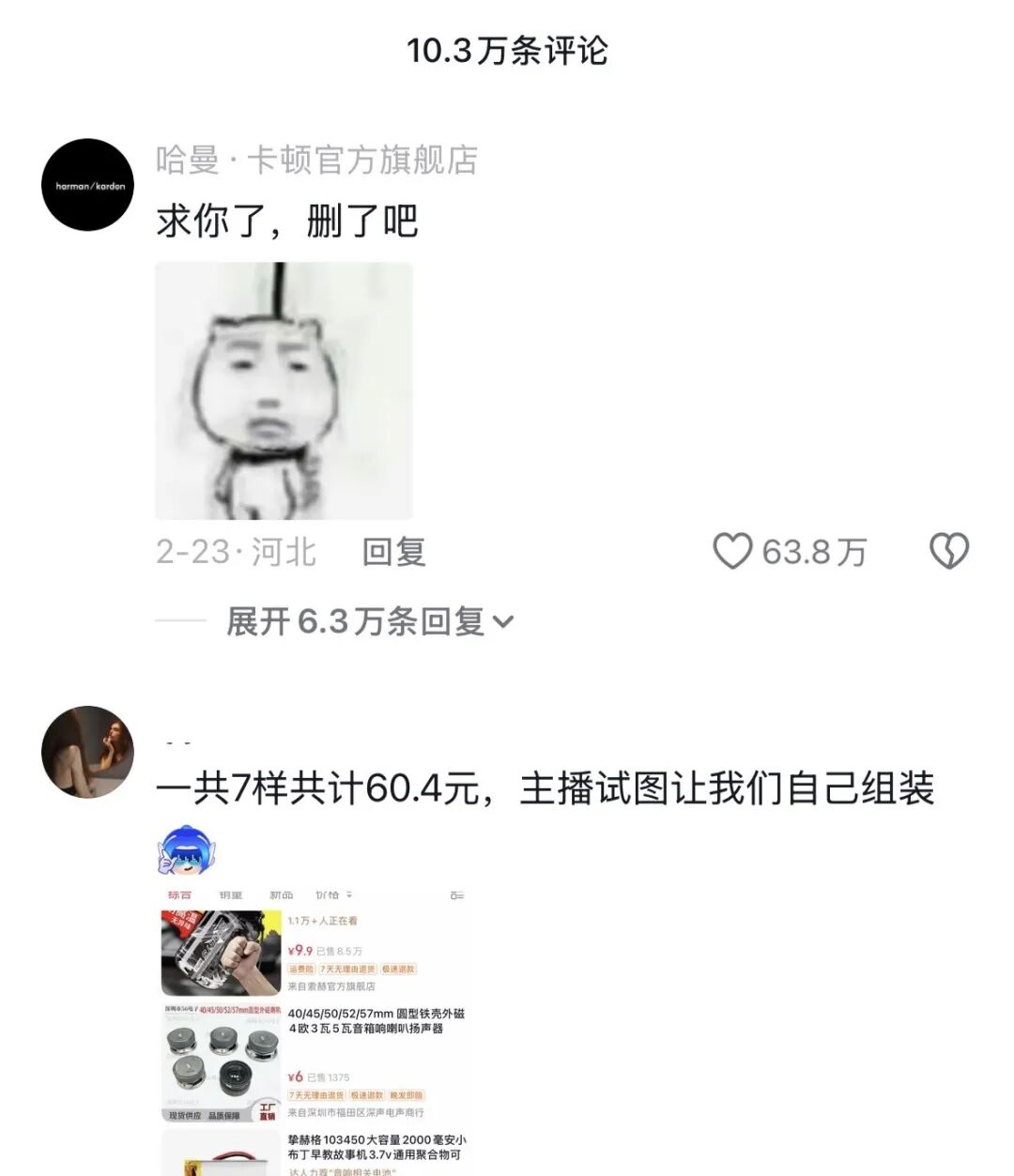Image resolution: width=1014 pixels, height=1176 pixels.
Task: View the shopping screenshot in the 60.4元 comment
Action: pyautogui.click(x=315, y=1028)
